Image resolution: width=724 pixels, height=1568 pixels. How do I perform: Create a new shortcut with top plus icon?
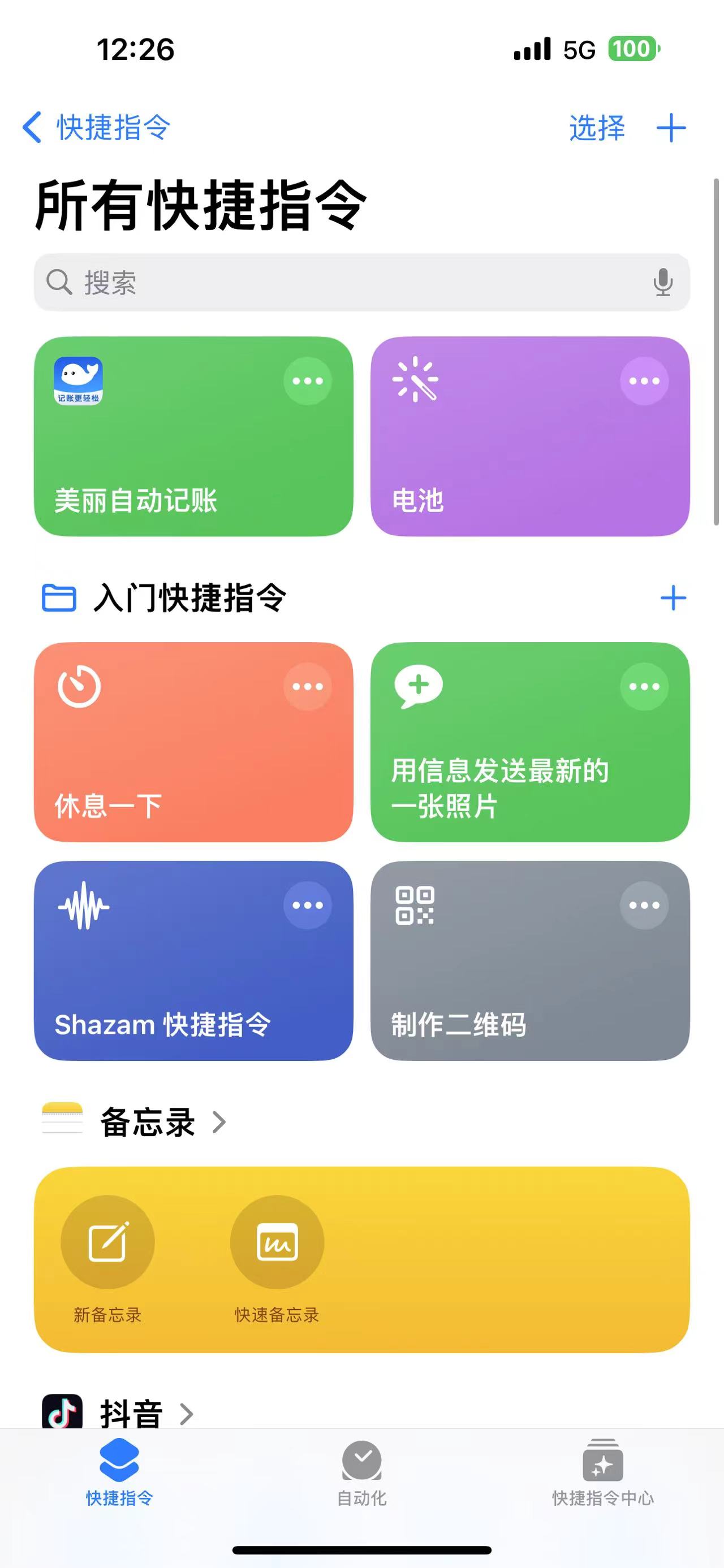point(671,128)
